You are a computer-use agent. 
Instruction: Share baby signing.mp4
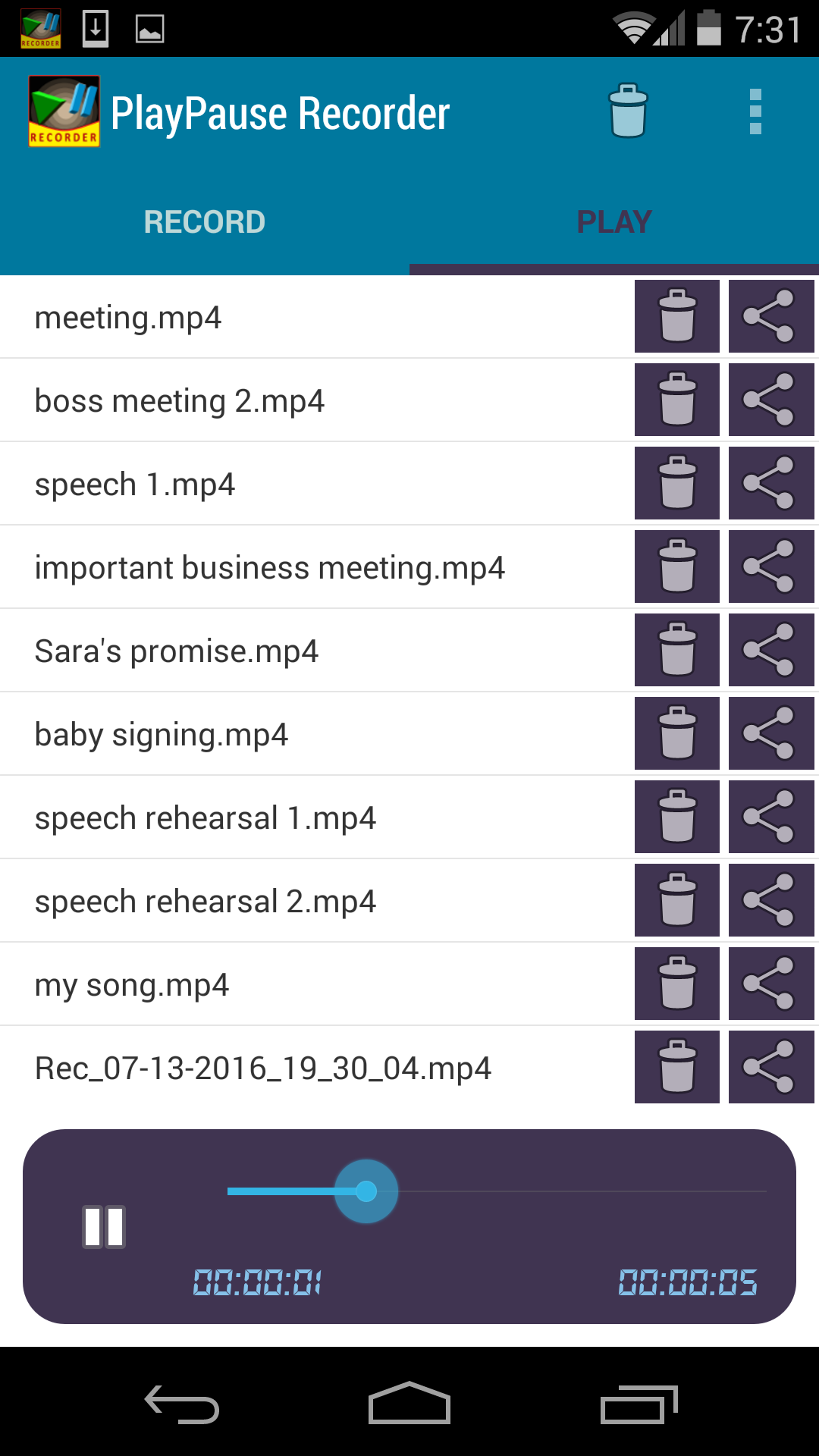coord(770,733)
